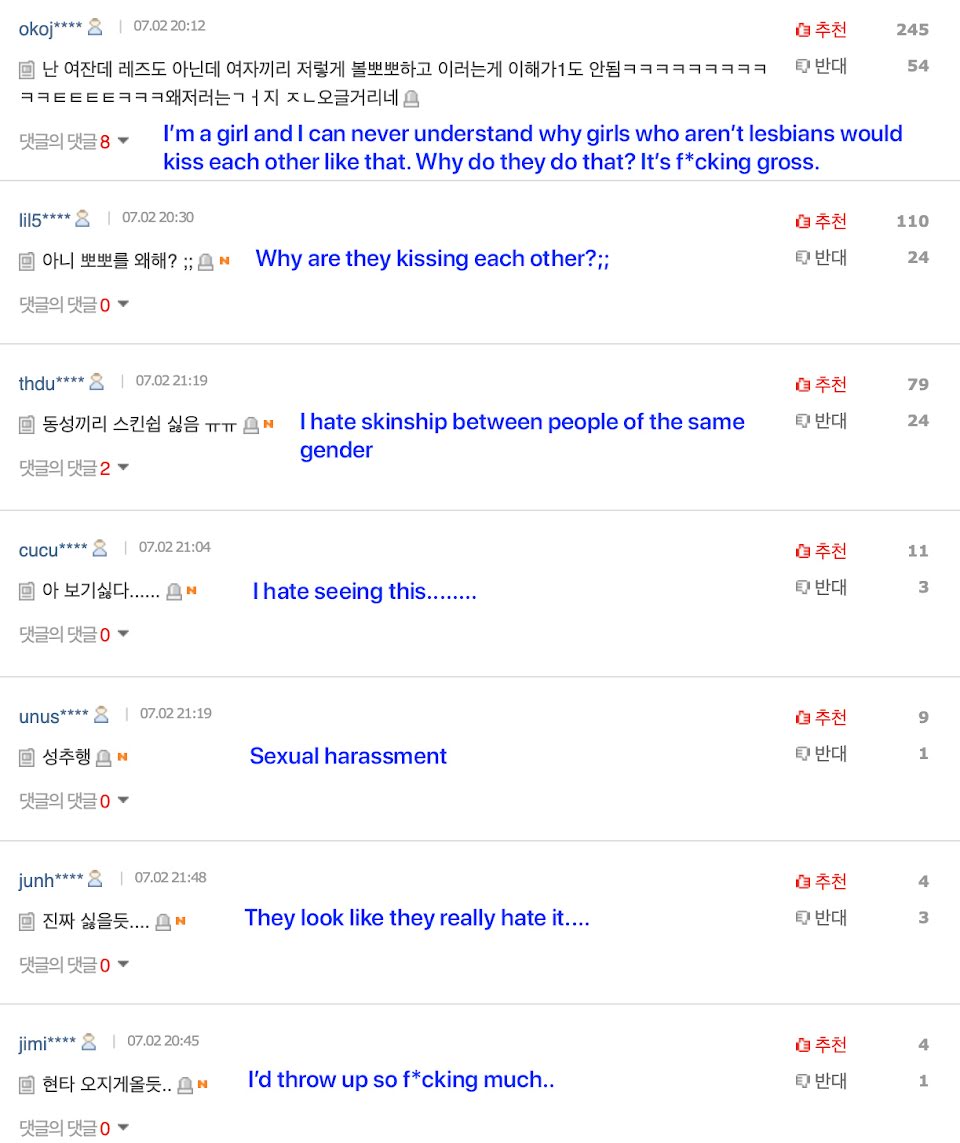Screen dimensions: 960x1143
Task: Expand the 8 replies under okoj****'s comment
Action: 74,141
